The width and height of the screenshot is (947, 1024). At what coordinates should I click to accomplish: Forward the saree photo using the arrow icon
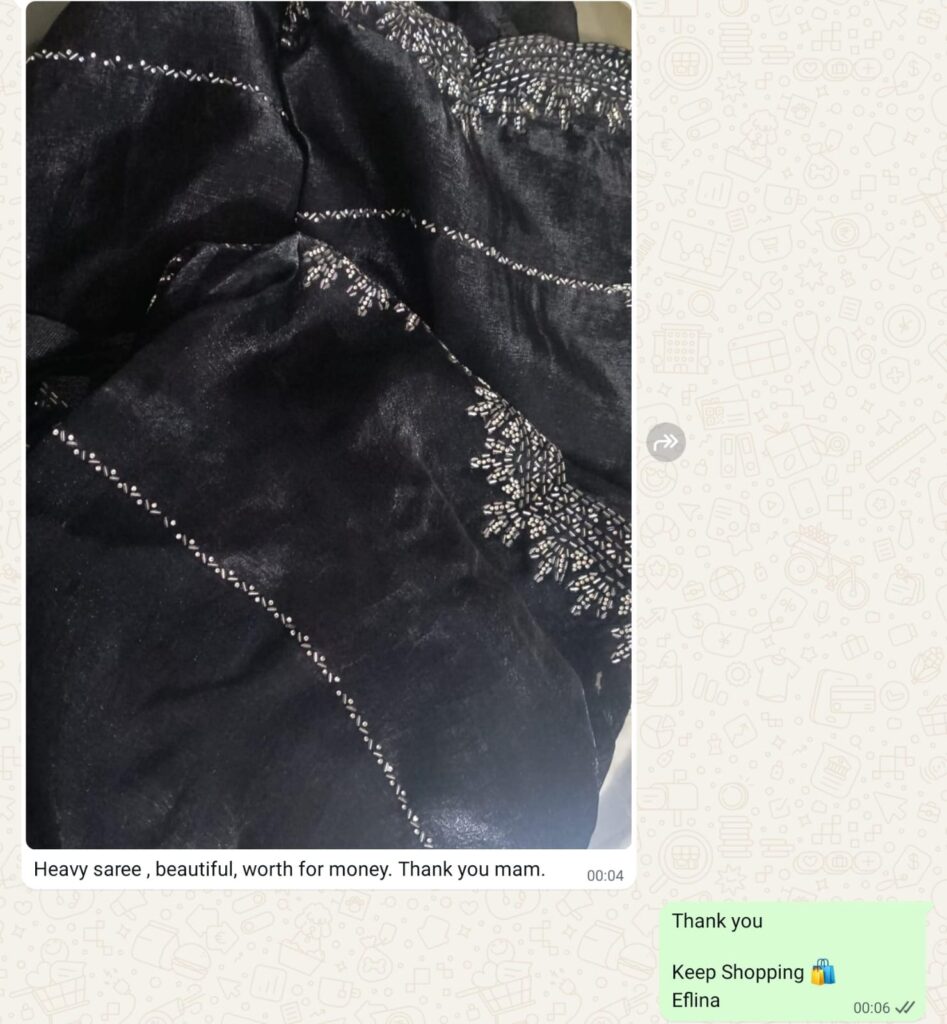click(666, 441)
